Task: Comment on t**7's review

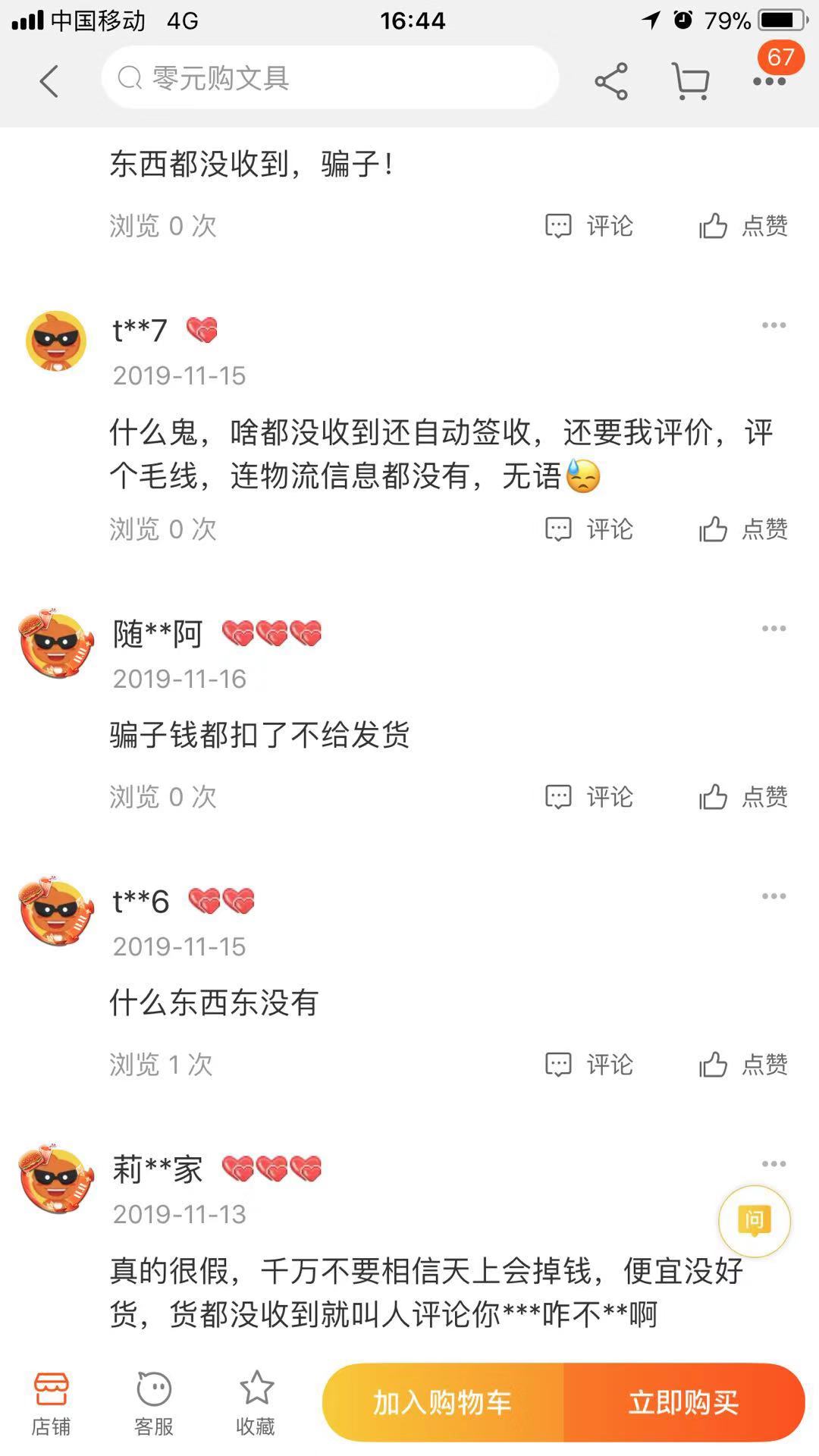Action: 589,529
